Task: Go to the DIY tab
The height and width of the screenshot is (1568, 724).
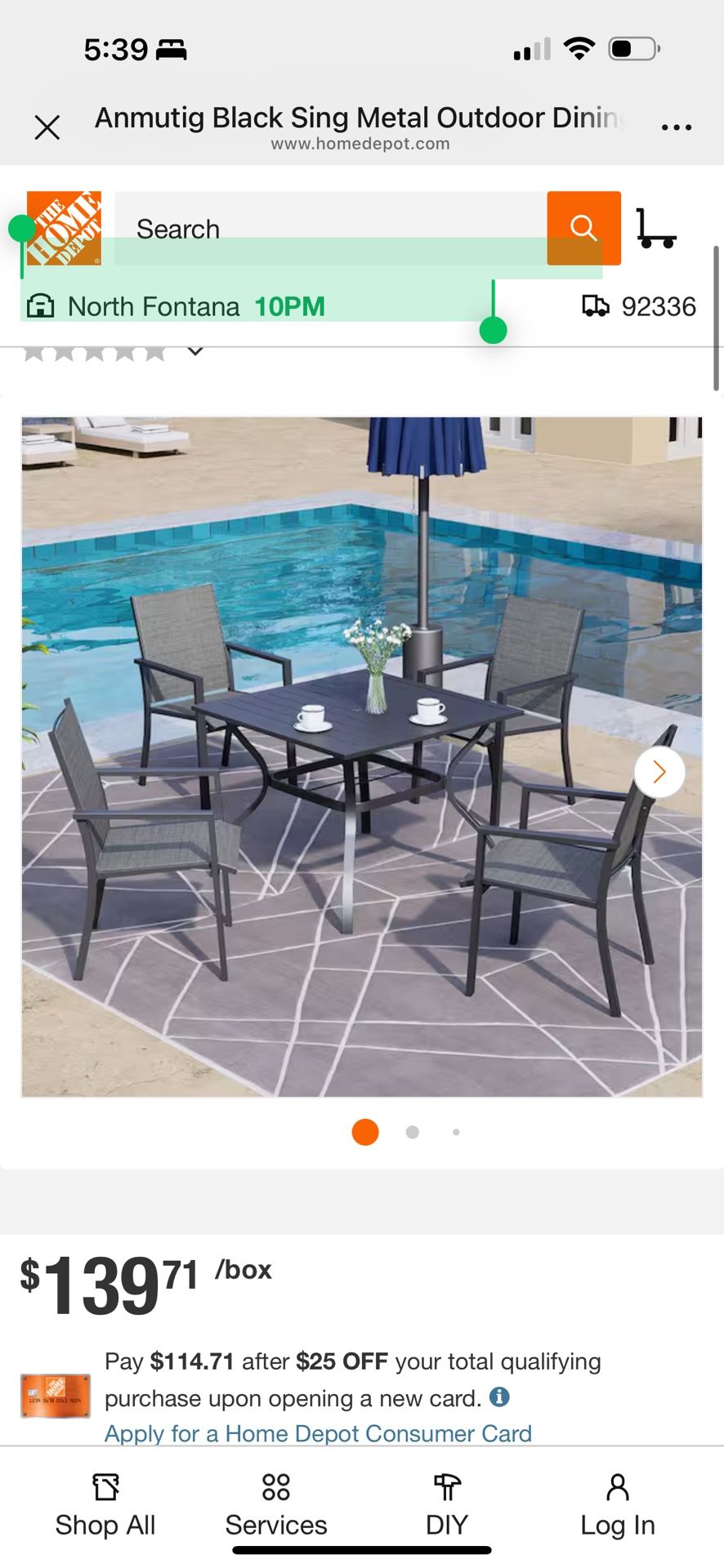Action: (x=447, y=1506)
